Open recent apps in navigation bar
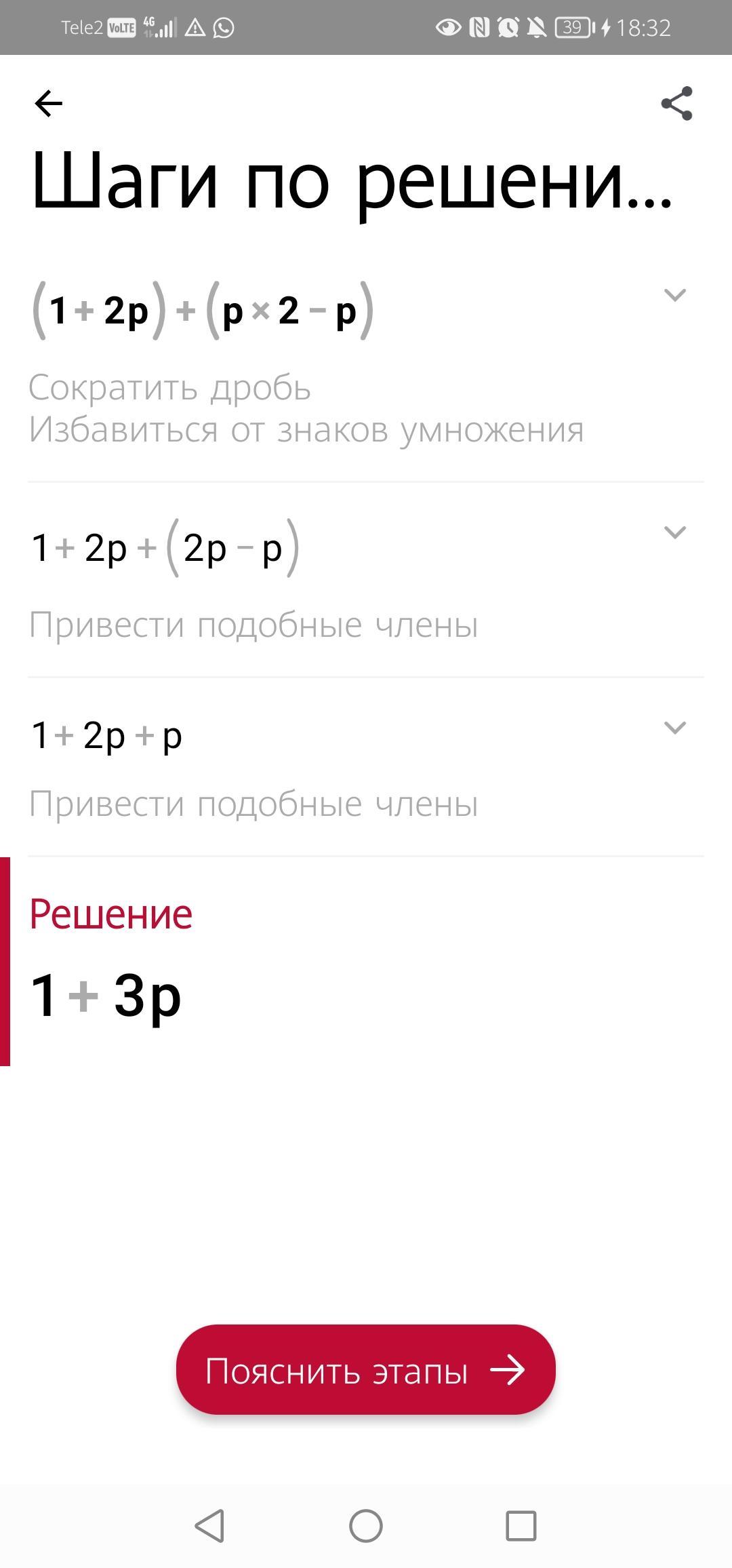 [521, 1526]
